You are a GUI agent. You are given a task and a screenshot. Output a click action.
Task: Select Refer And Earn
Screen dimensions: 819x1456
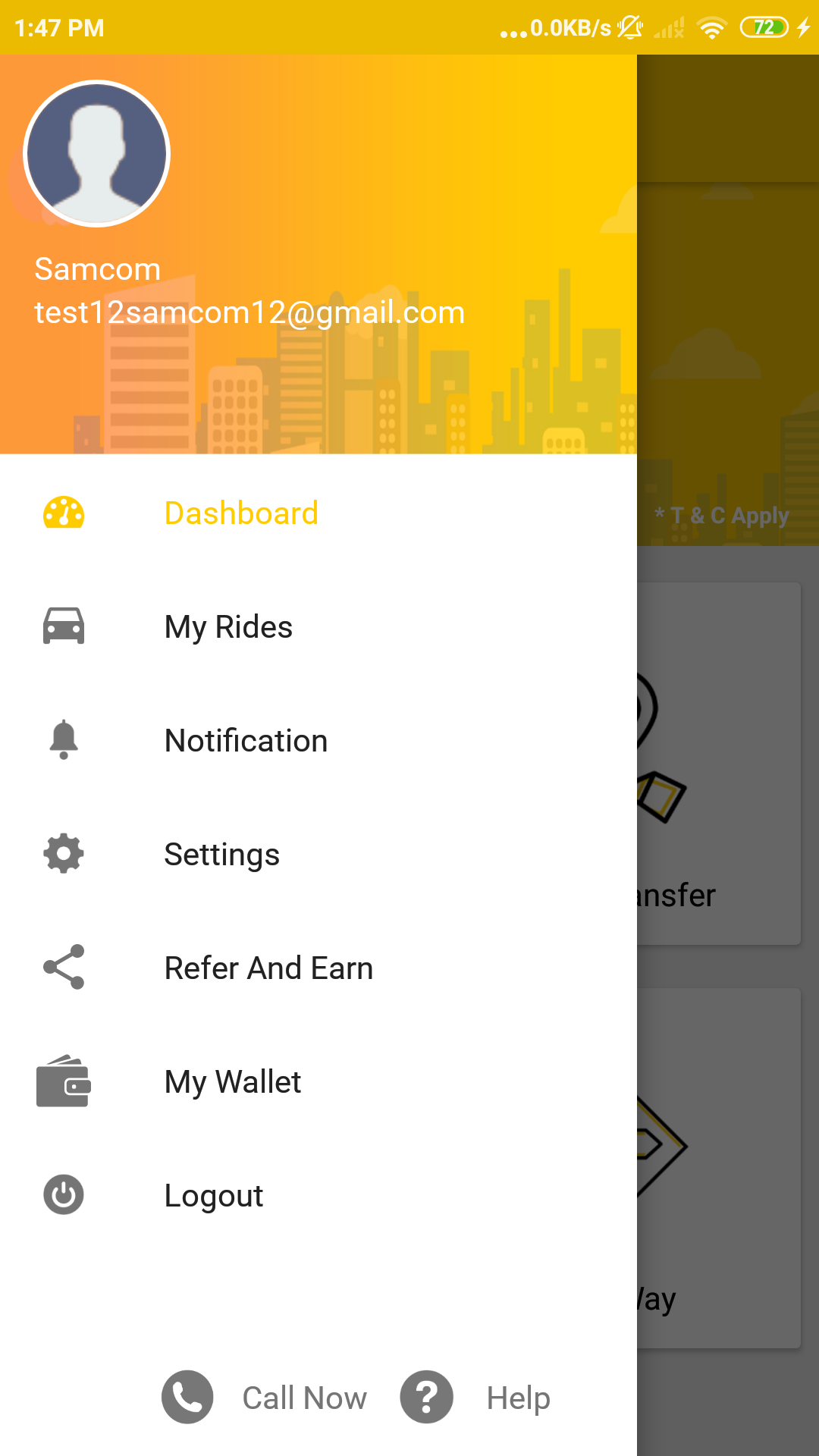[268, 968]
